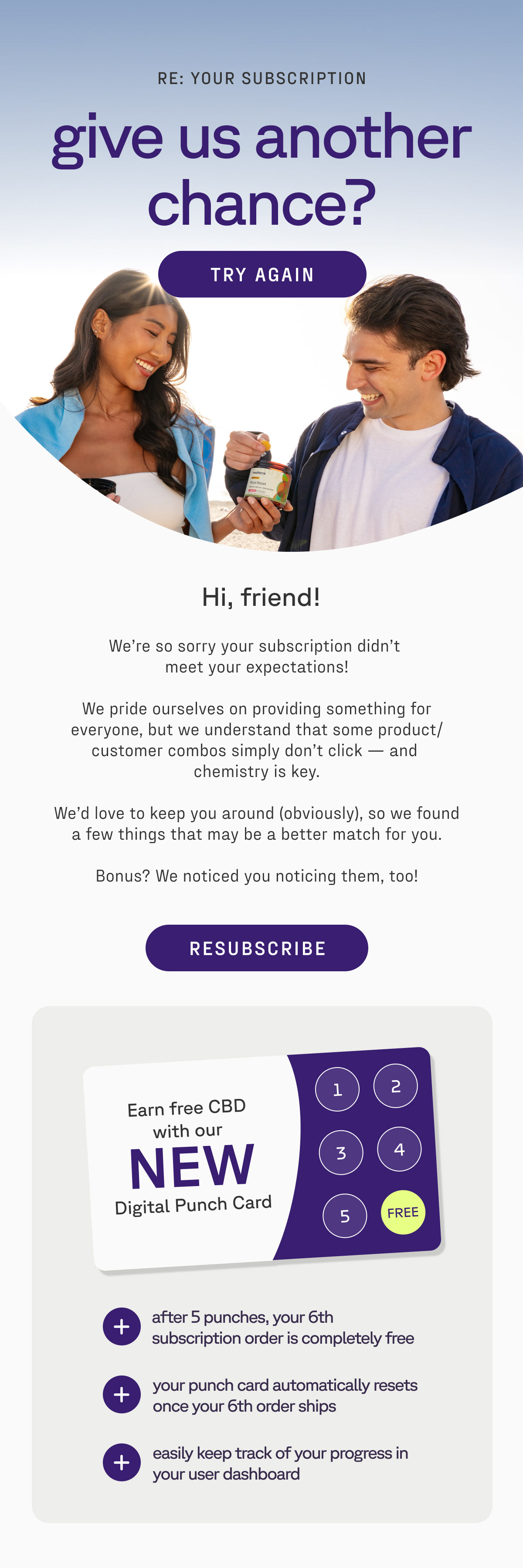Hit the RESUBSCRIBE button
This screenshot has height=1568, width=523.
tap(257, 948)
